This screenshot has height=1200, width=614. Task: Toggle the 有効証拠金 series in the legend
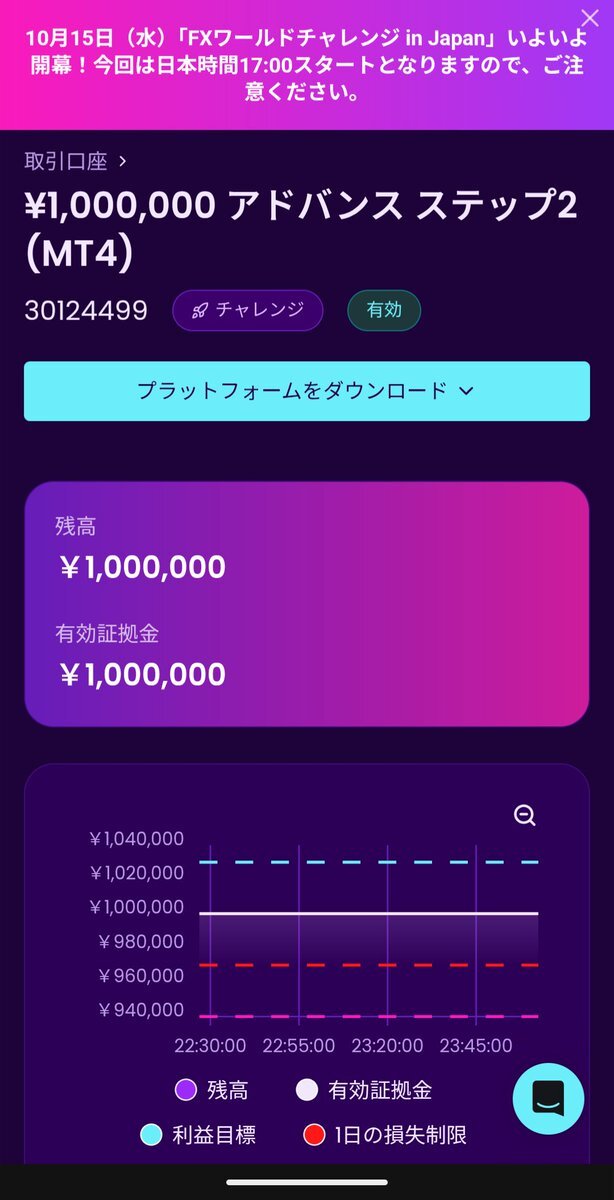coord(364,1090)
